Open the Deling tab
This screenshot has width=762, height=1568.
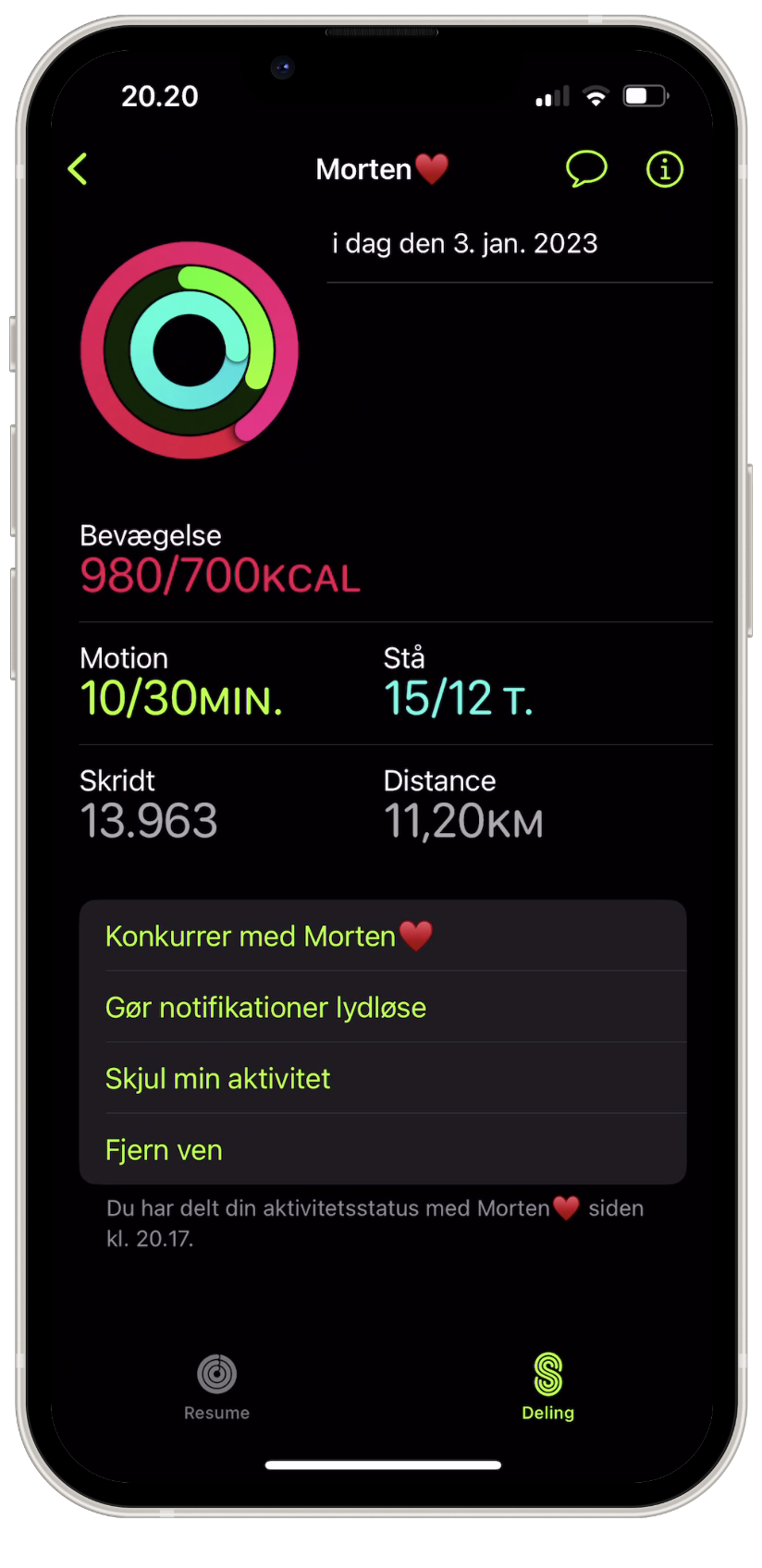click(x=547, y=1386)
